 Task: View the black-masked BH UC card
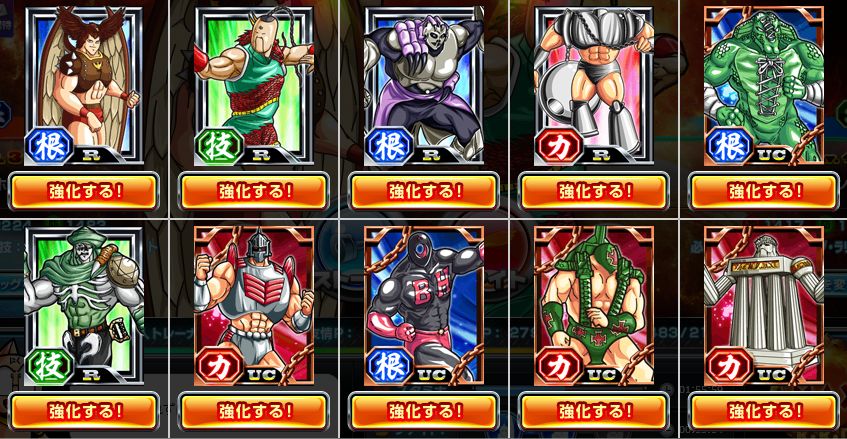[x=424, y=305]
